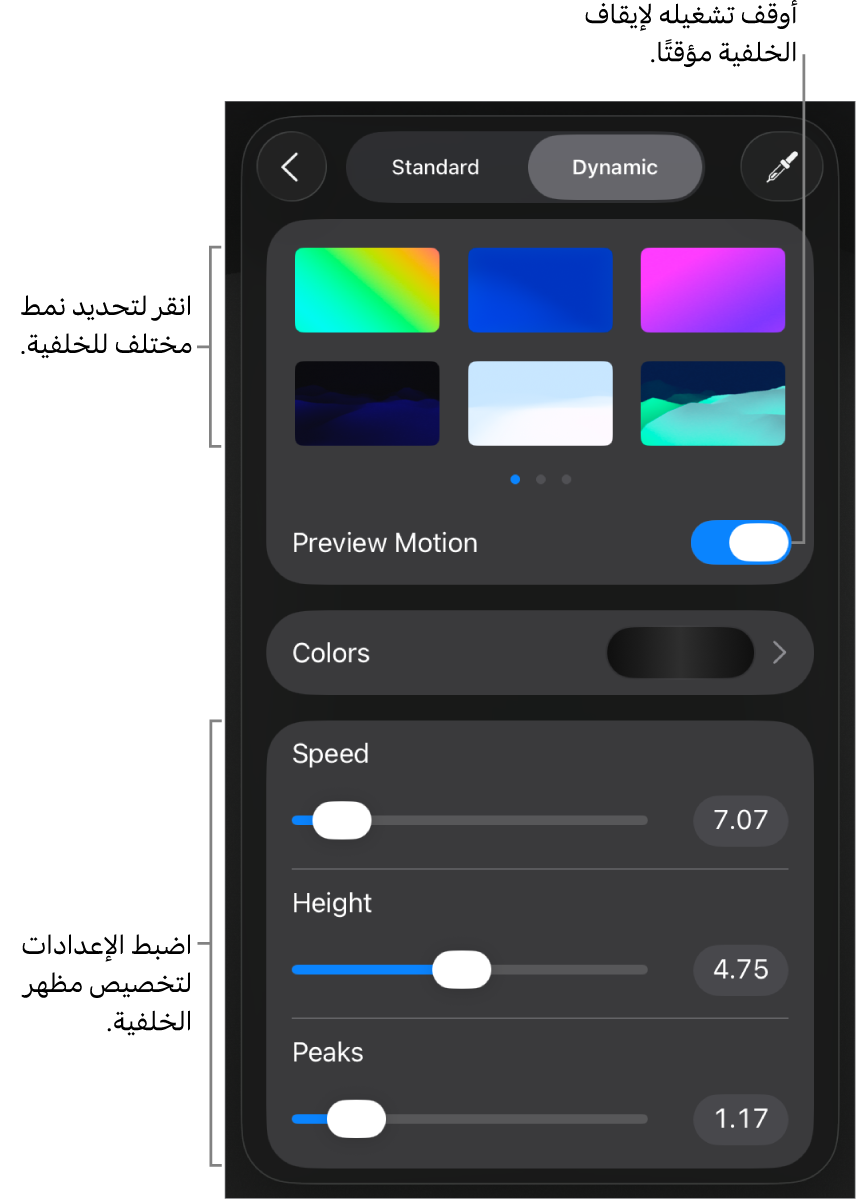The height and width of the screenshot is (1200, 857).
Task: Select the Dynamic tab
Action: point(614,167)
